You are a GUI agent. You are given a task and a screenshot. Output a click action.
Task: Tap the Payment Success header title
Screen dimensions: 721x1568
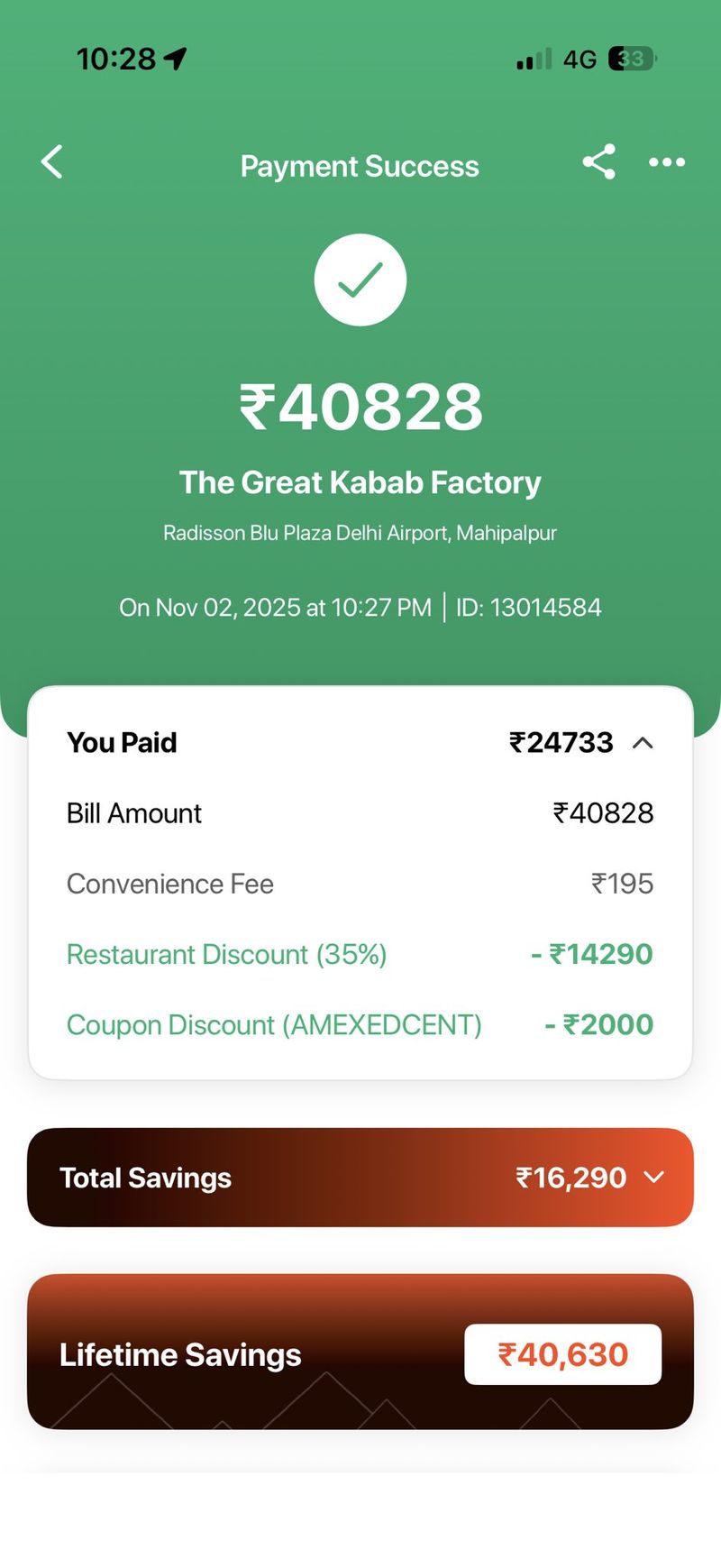(359, 166)
